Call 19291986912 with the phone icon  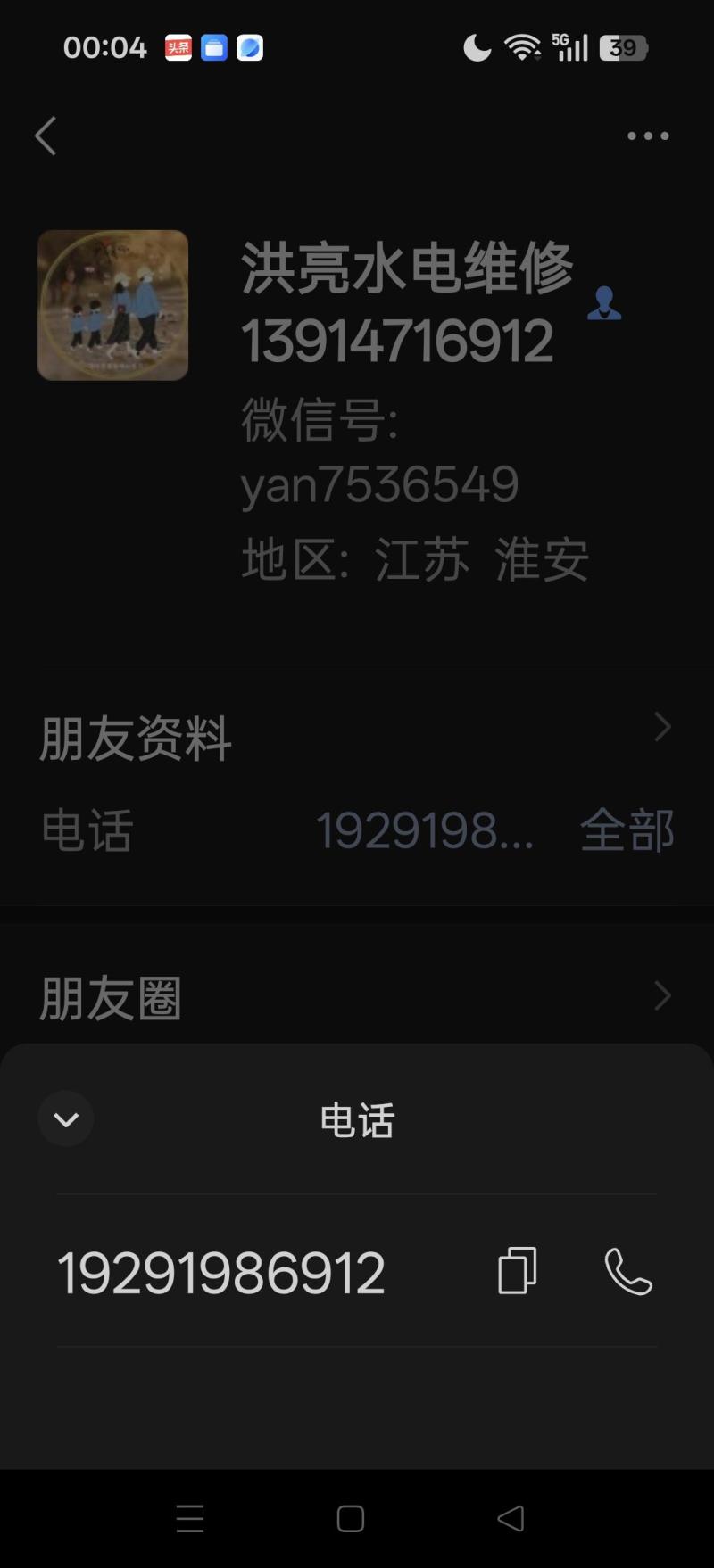pos(628,1271)
